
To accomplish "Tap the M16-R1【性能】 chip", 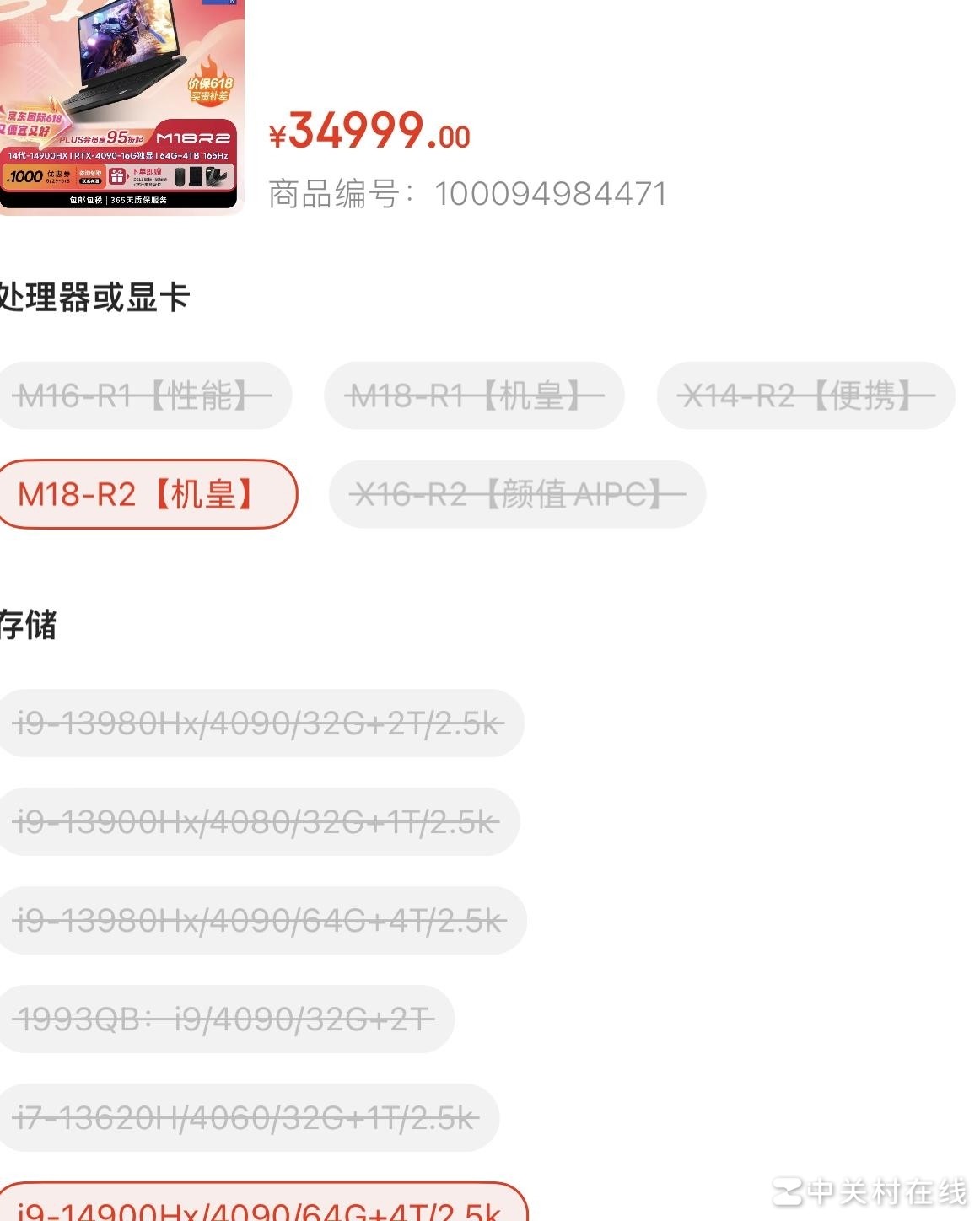I will click(143, 395).
